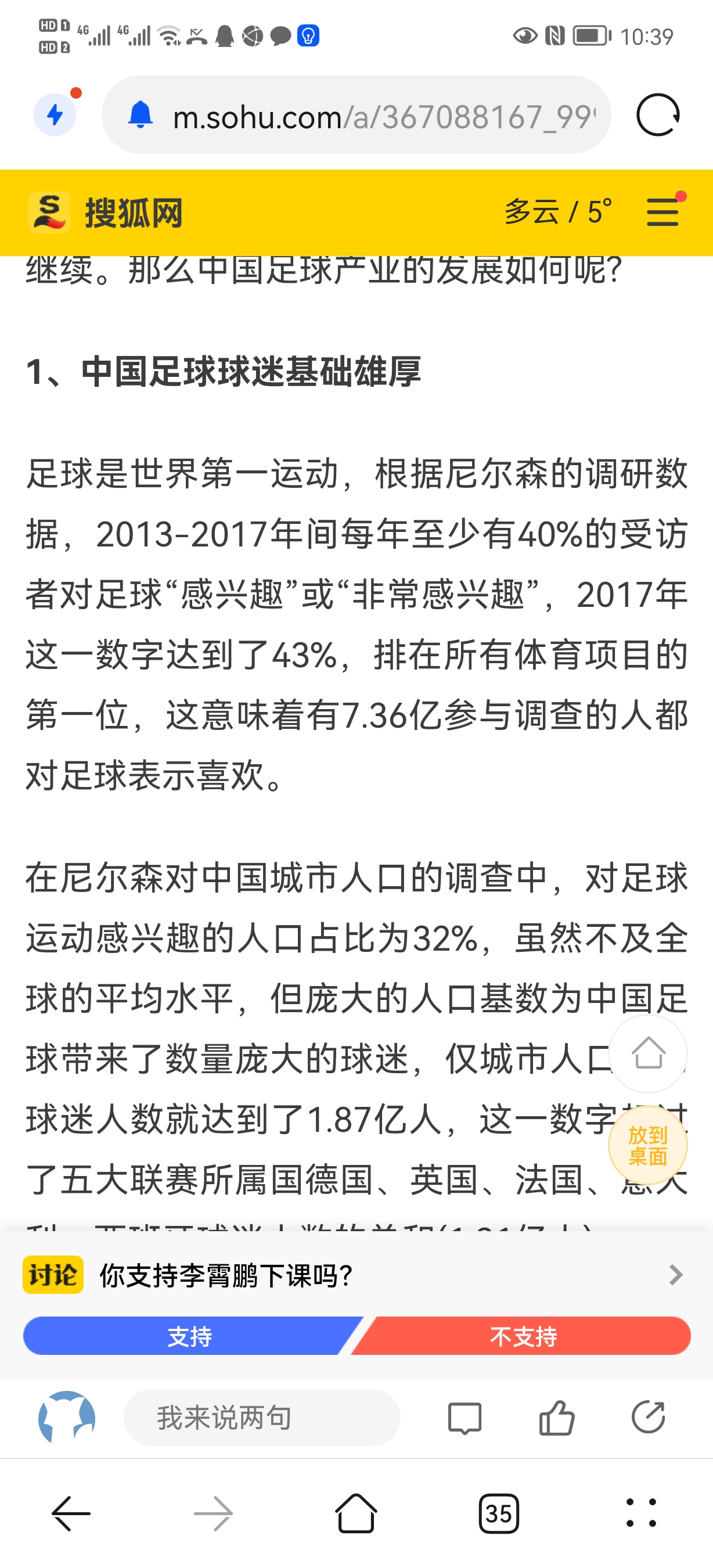Share this article
The width and height of the screenshot is (713, 1568).
pos(648,1418)
